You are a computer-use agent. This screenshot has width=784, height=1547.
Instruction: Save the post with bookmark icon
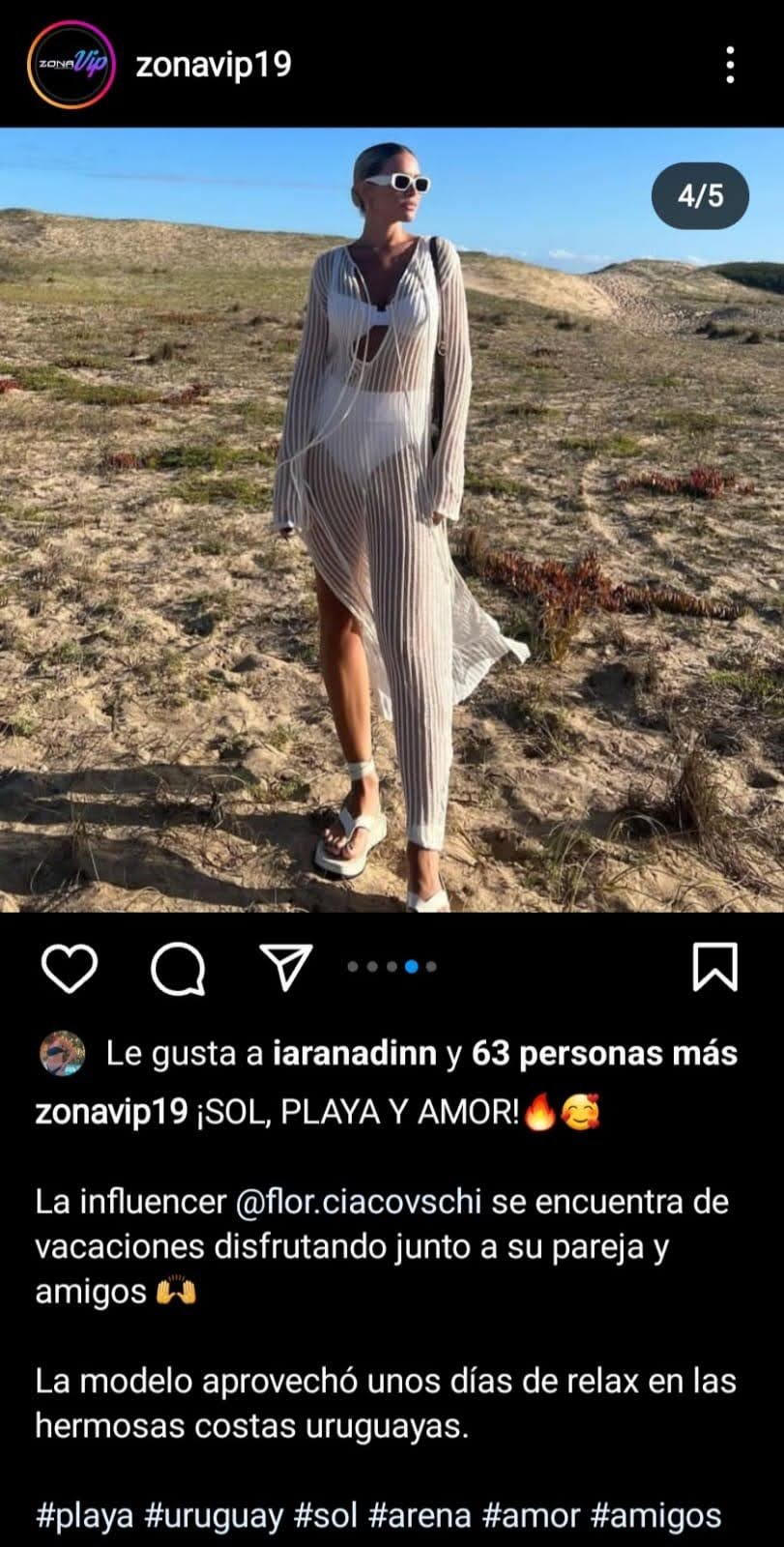tap(714, 967)
